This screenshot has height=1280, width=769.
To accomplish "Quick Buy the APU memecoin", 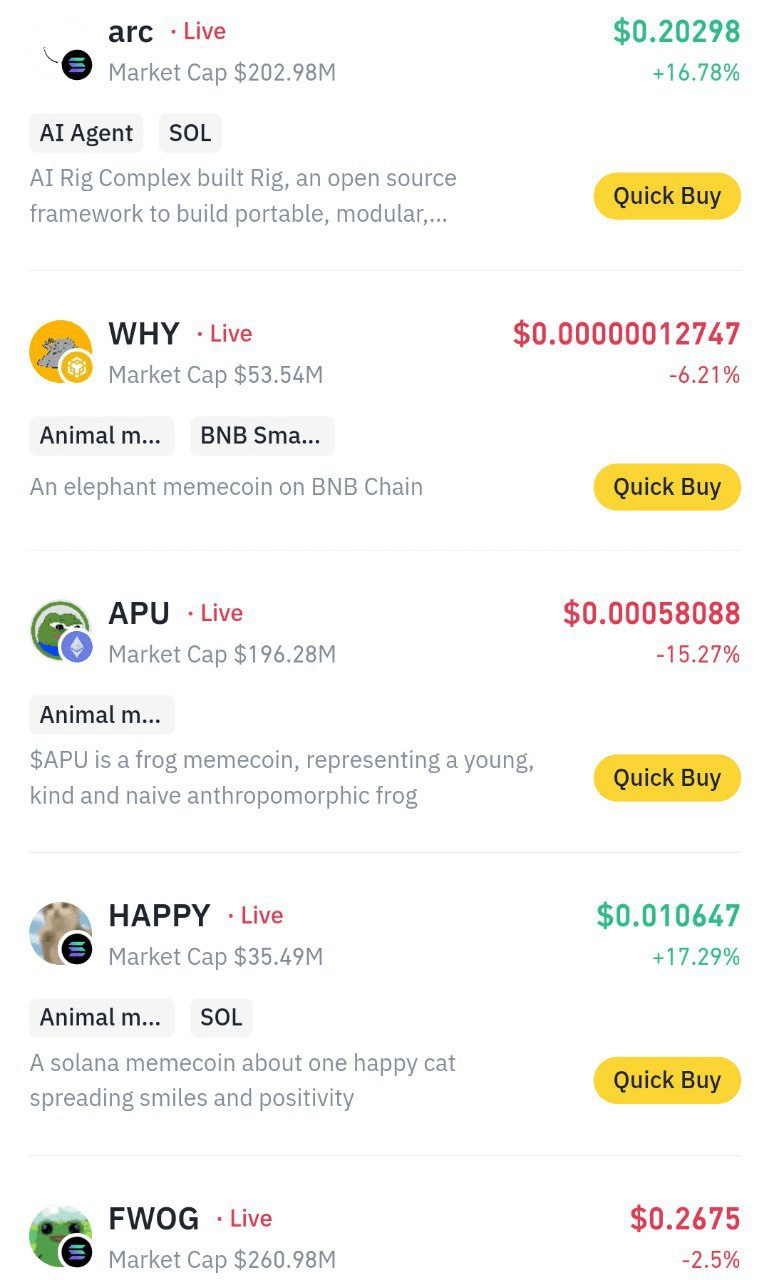I will coord(666,778).
